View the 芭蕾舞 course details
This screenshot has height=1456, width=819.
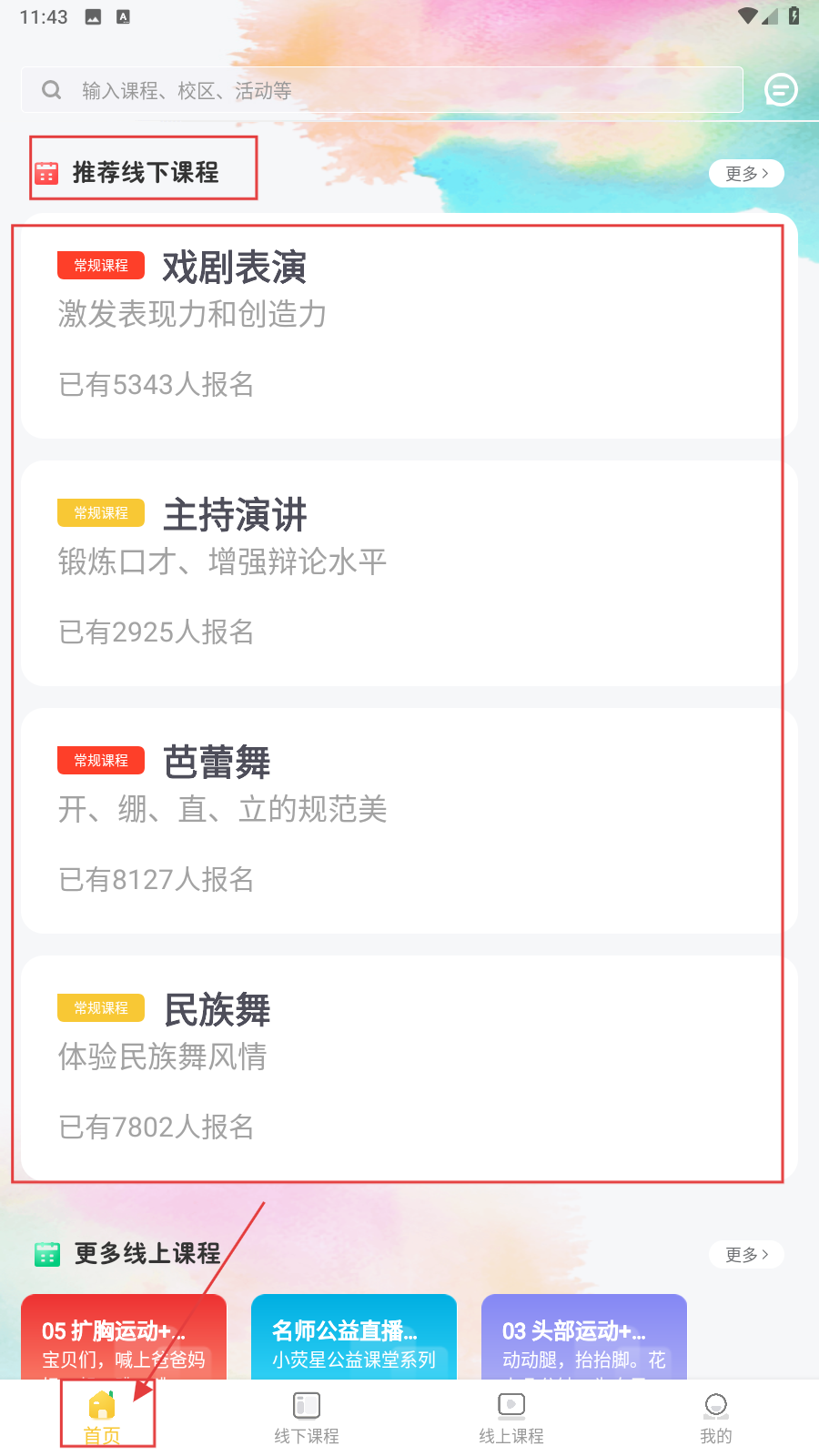coord(409,821)
